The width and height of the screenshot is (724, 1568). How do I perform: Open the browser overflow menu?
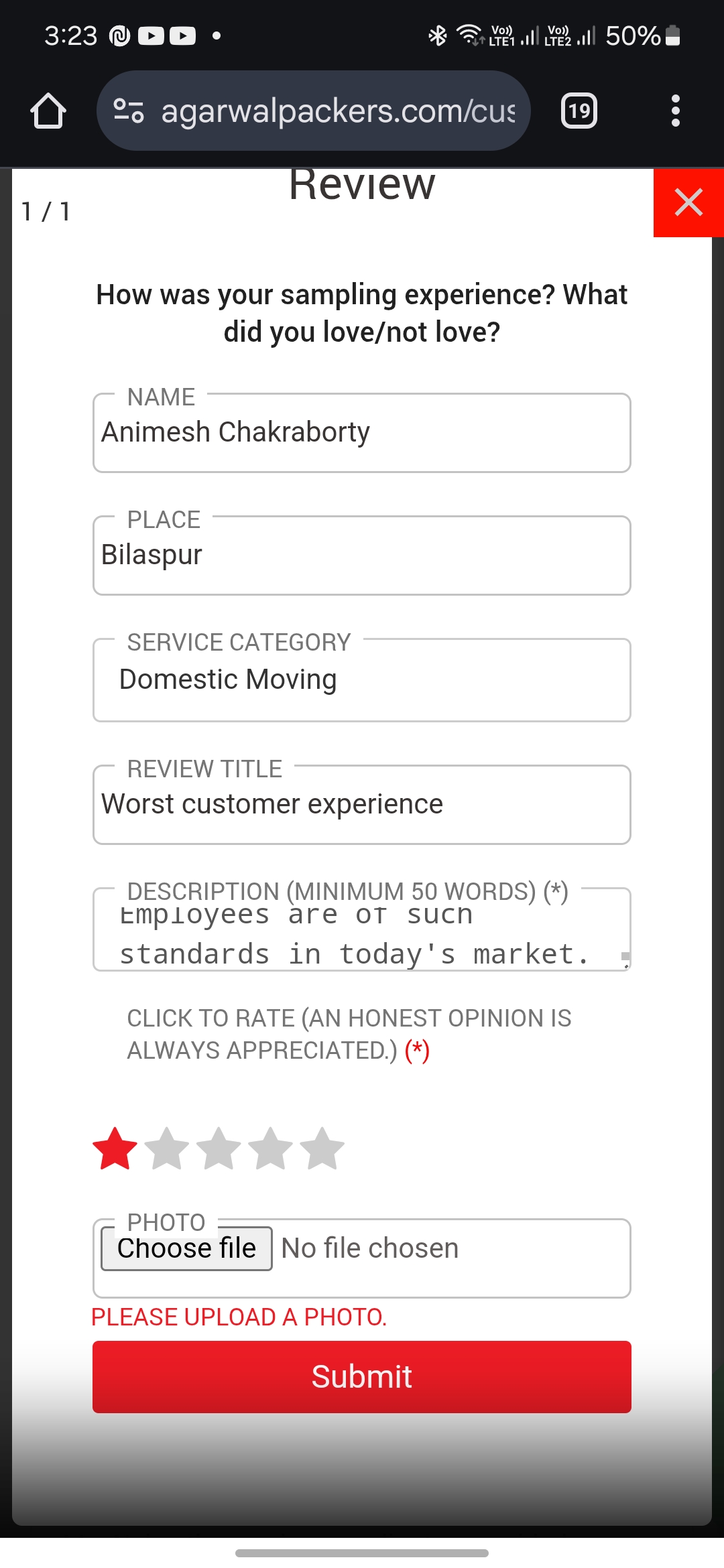click(675, 111)
